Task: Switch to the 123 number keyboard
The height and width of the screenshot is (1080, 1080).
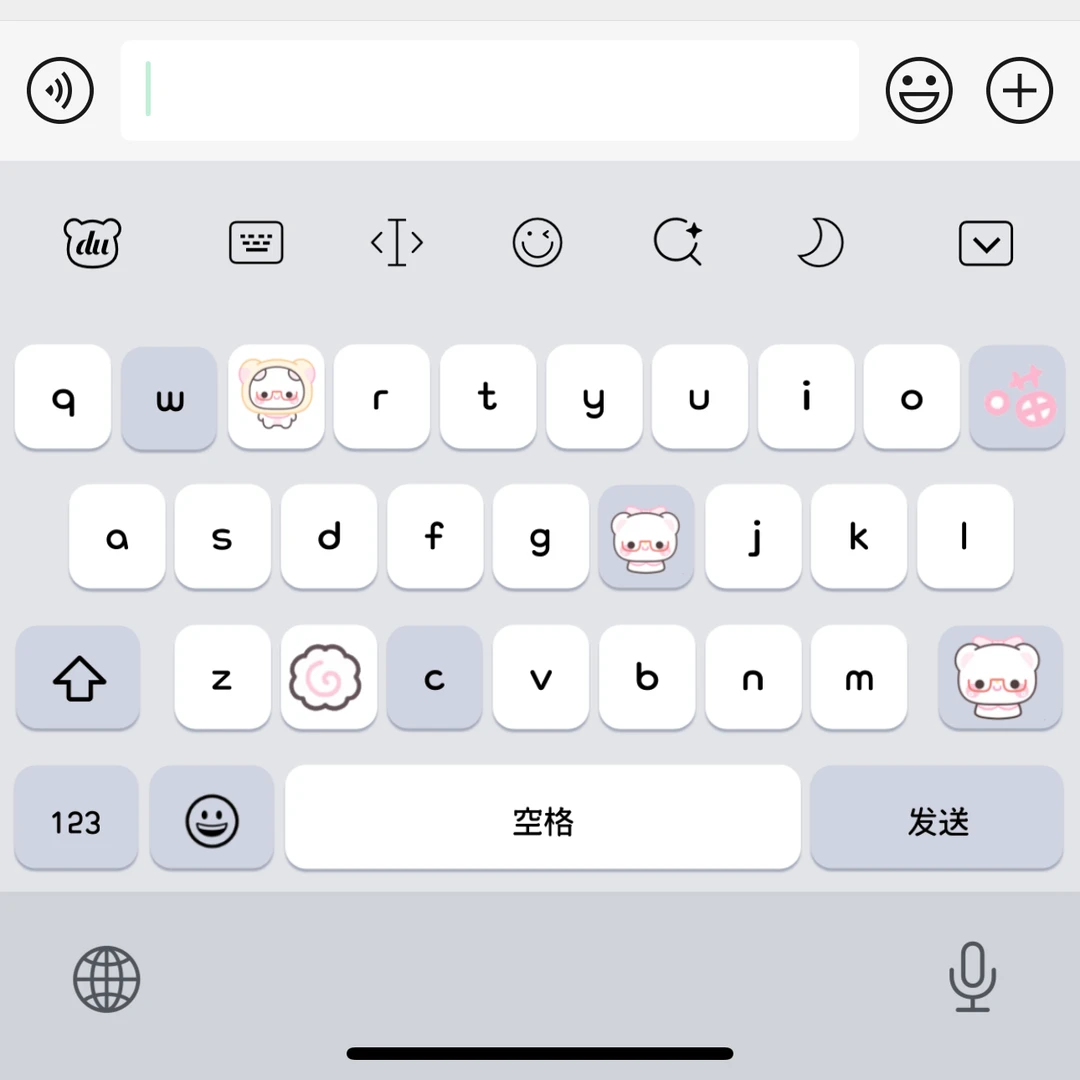Action: pyautogui.click(x=76, y=820)
